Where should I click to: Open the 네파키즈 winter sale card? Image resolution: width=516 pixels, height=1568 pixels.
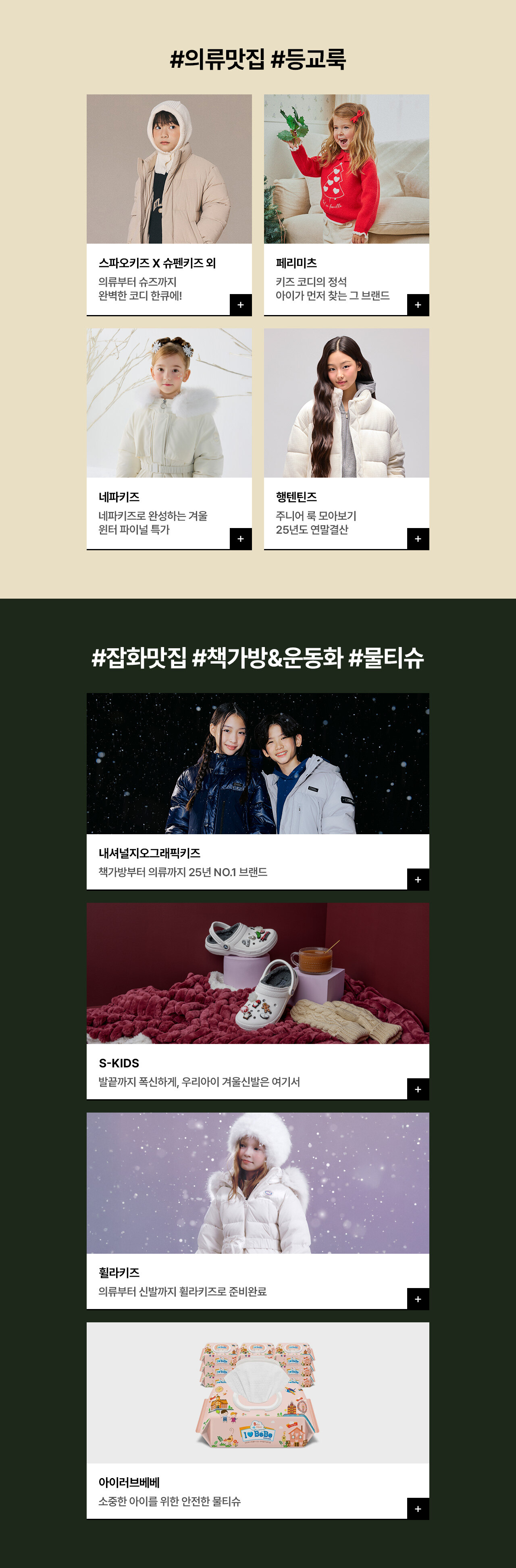tap(169, 438)
